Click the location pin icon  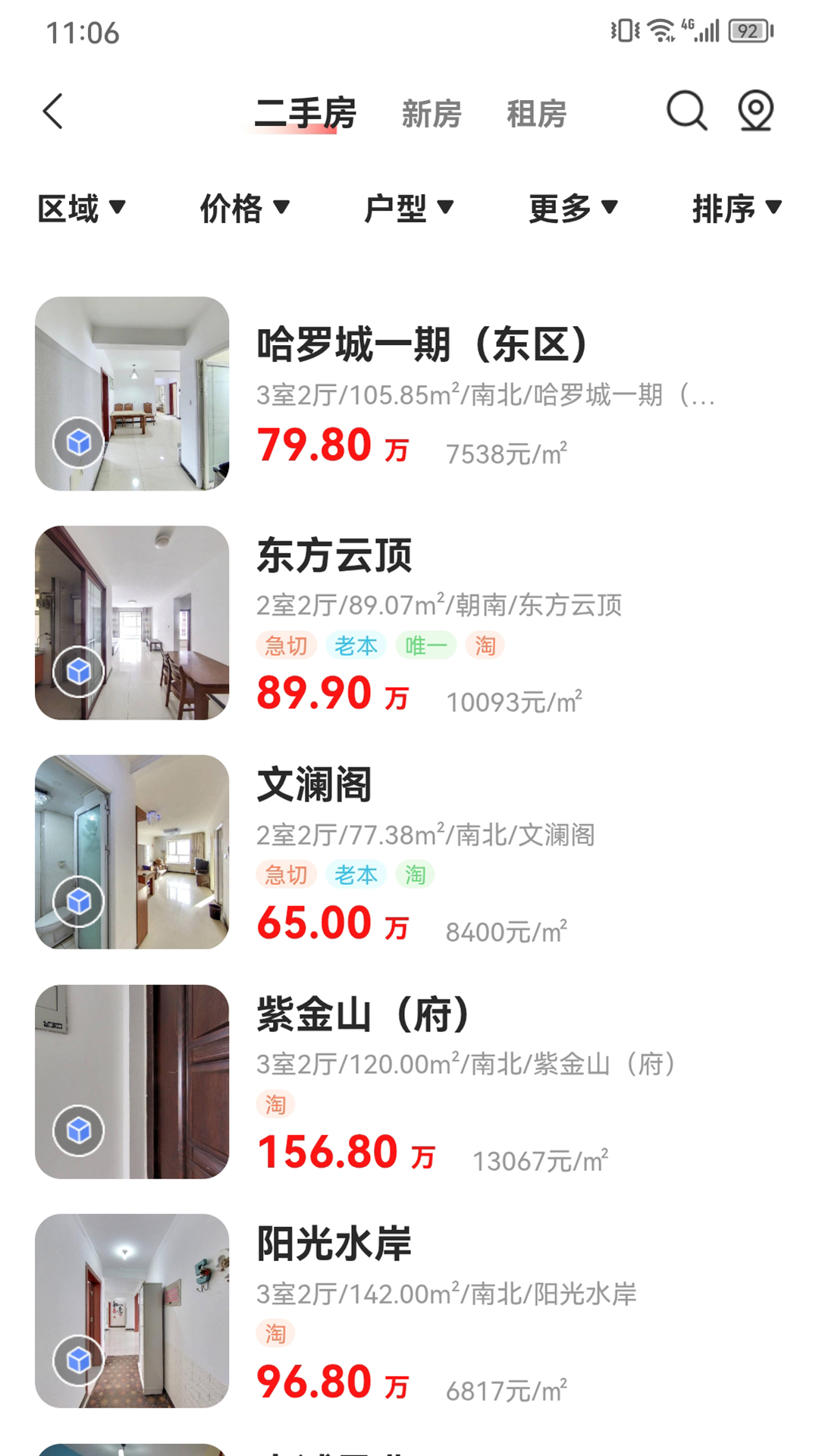coord(753,112)
